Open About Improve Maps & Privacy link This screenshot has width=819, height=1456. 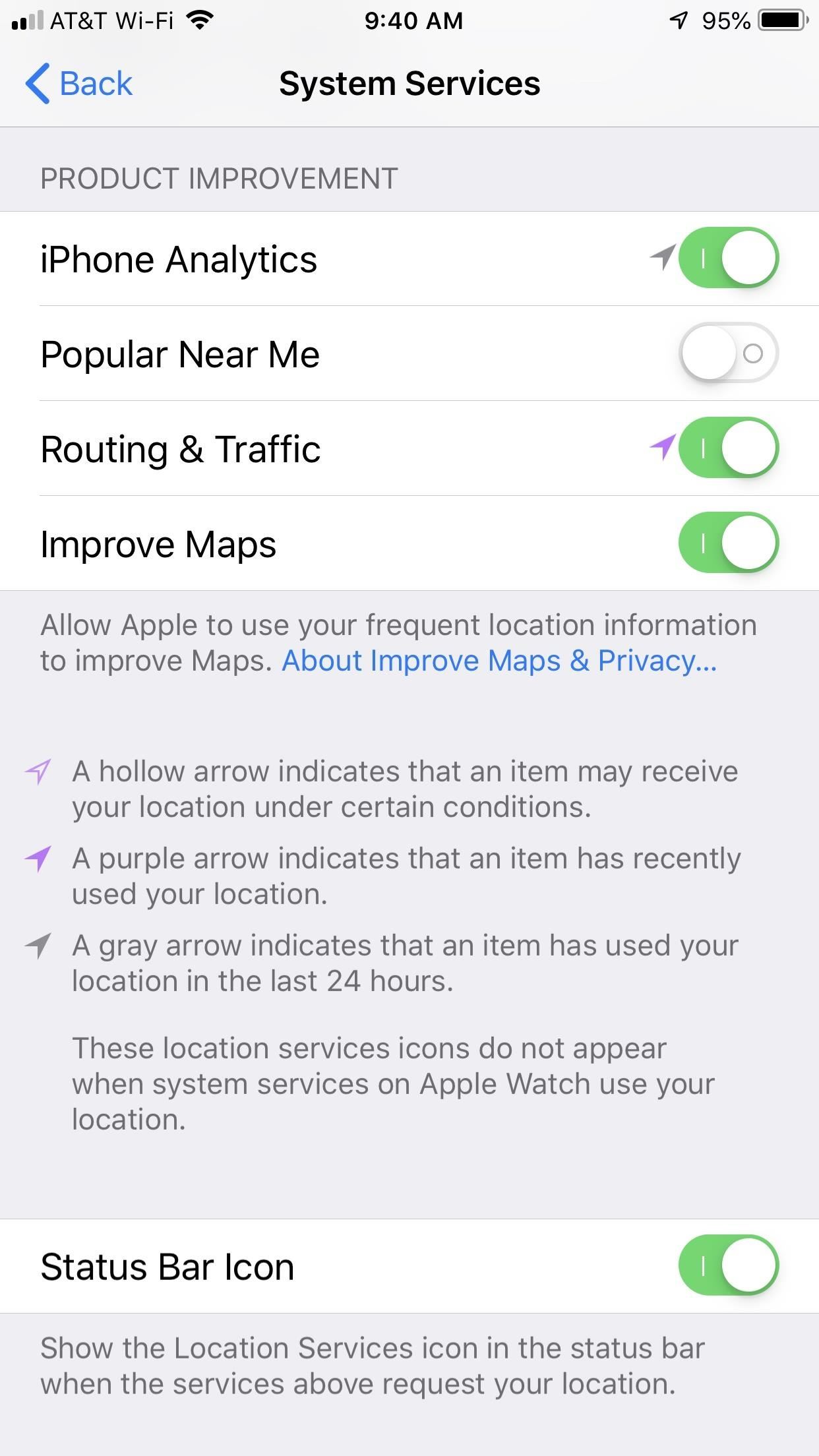[x=500, y=660]
